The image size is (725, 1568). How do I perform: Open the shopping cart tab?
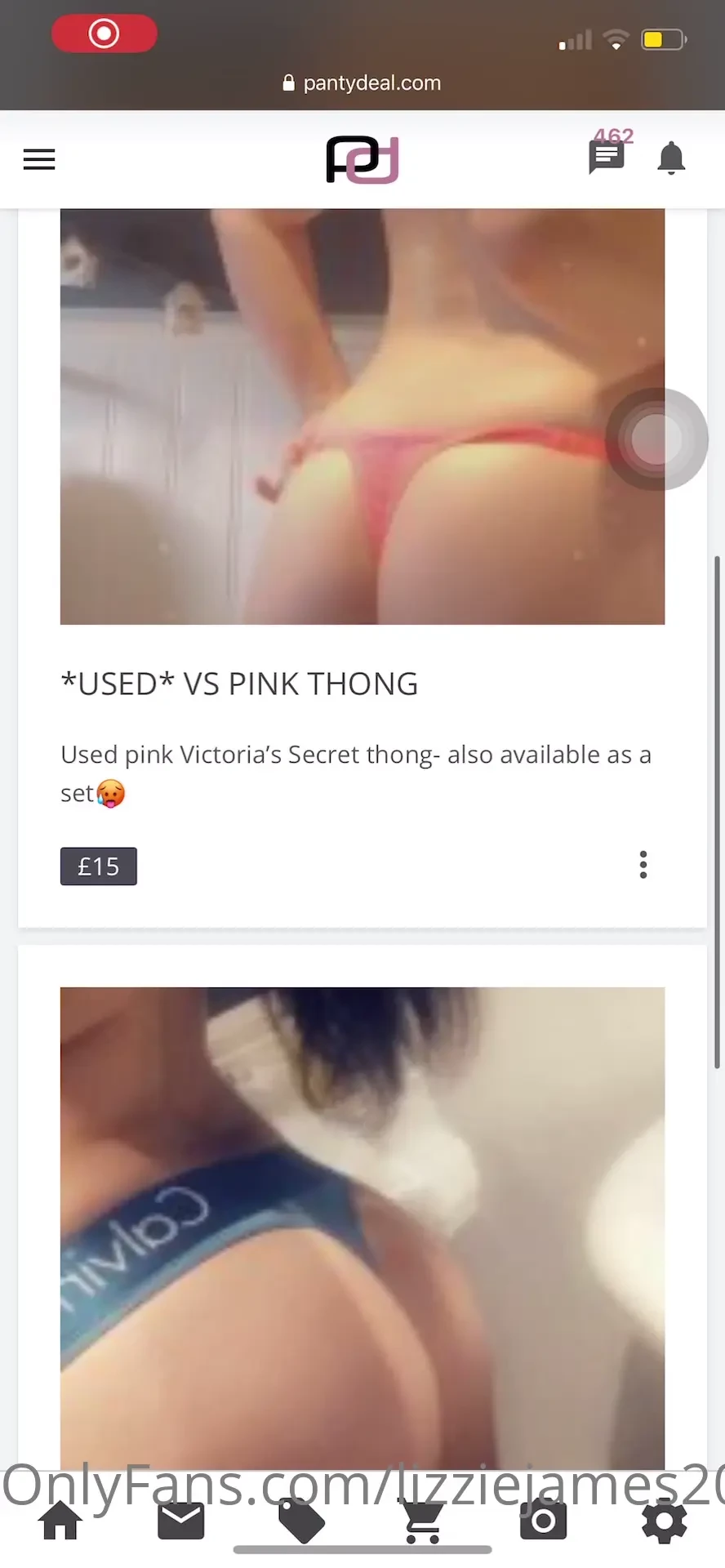(423, 1522)
